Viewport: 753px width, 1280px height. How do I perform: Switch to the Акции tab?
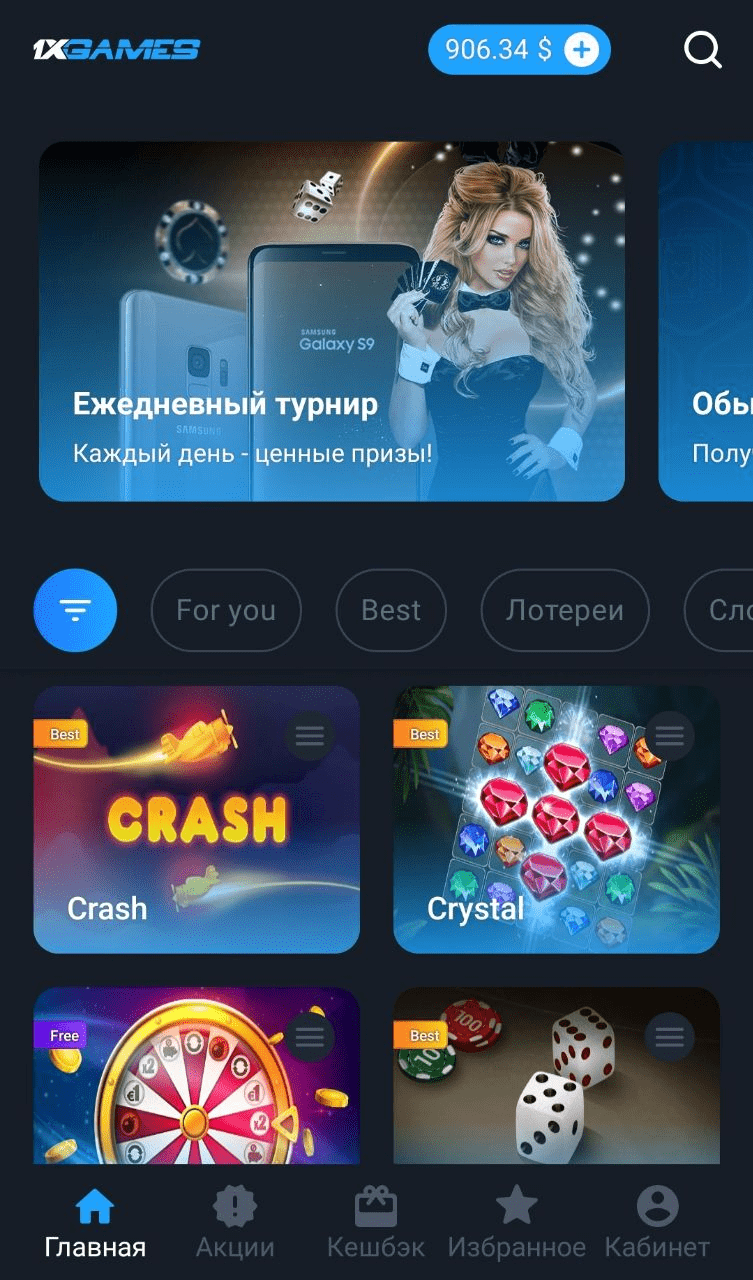click(x=235, y=1223)
